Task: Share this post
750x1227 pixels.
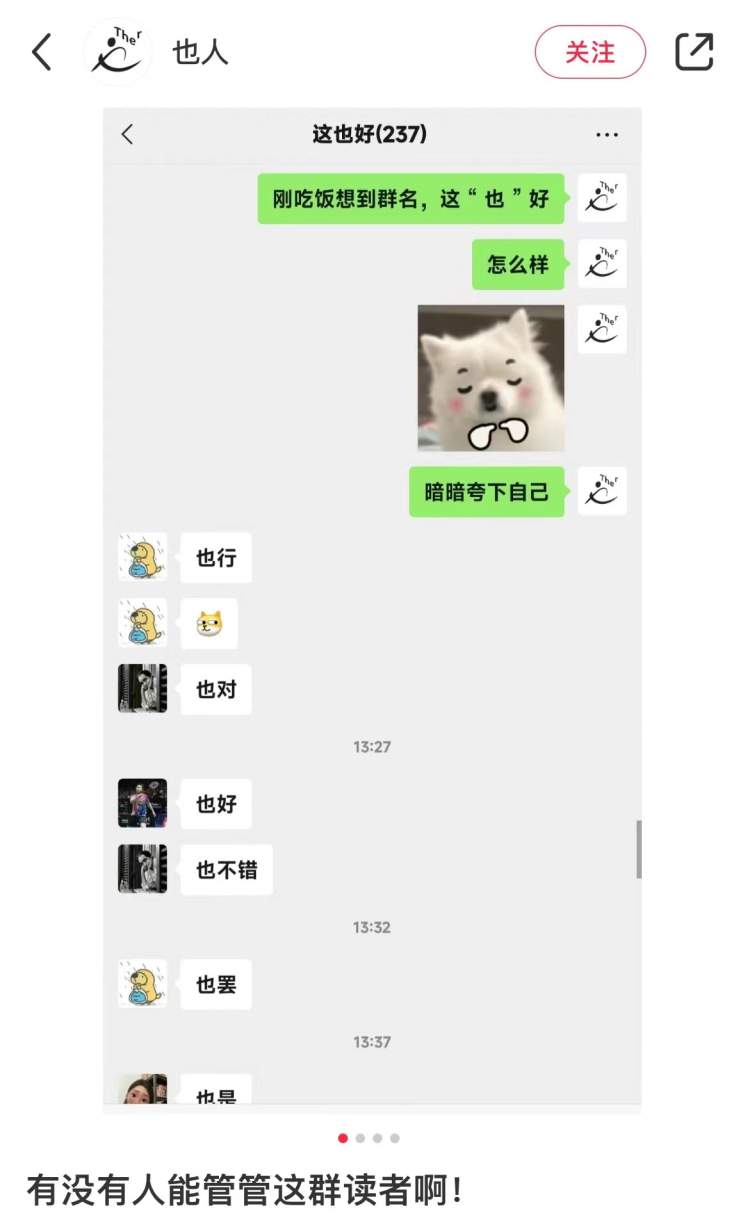Action: [x=694, y=52]
